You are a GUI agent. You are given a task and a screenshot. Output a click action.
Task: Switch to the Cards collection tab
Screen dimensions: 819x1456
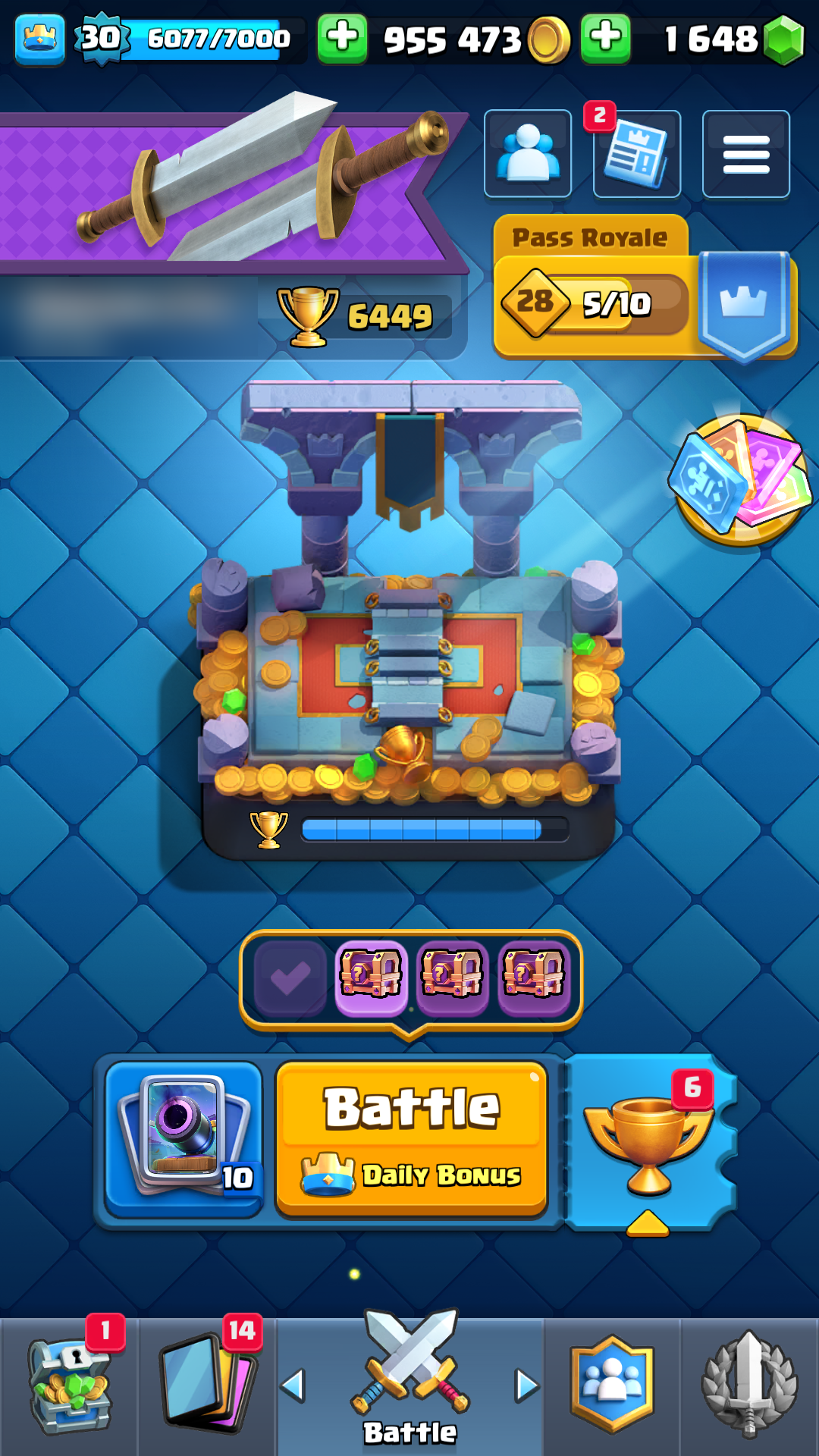[x=207, y=1386]
